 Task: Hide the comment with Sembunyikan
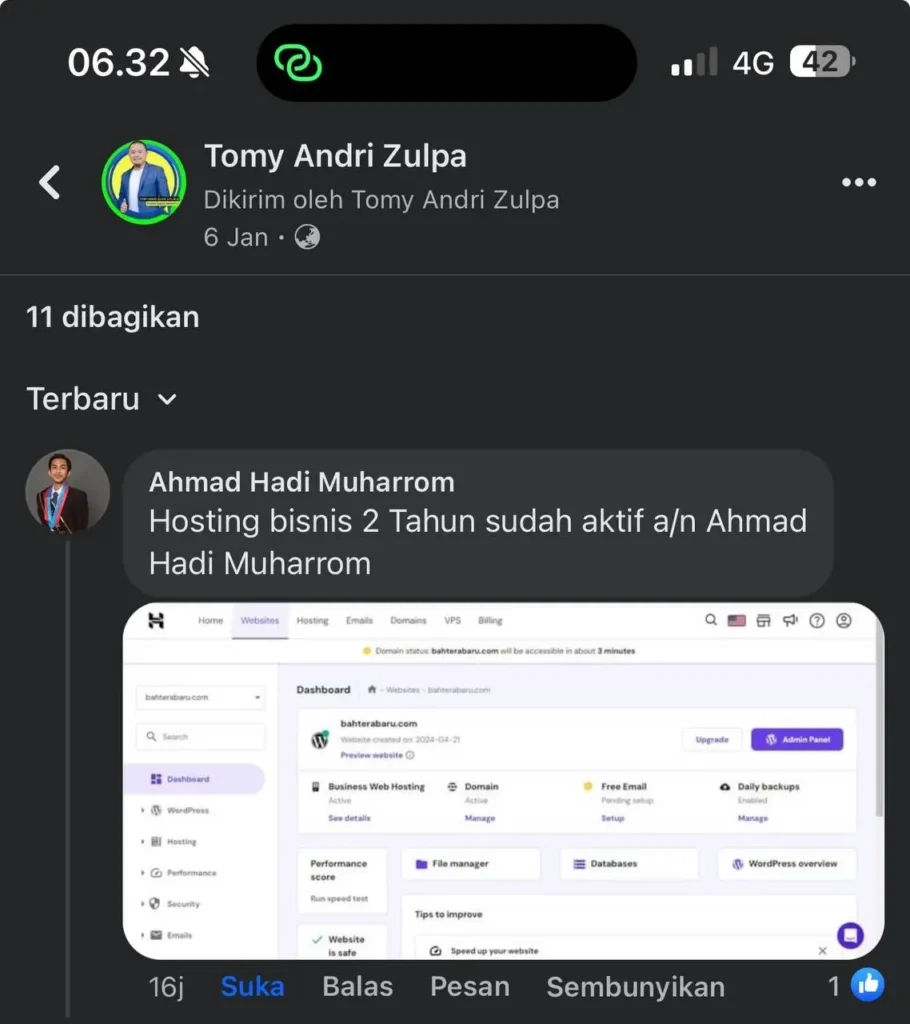coord(635,987)
